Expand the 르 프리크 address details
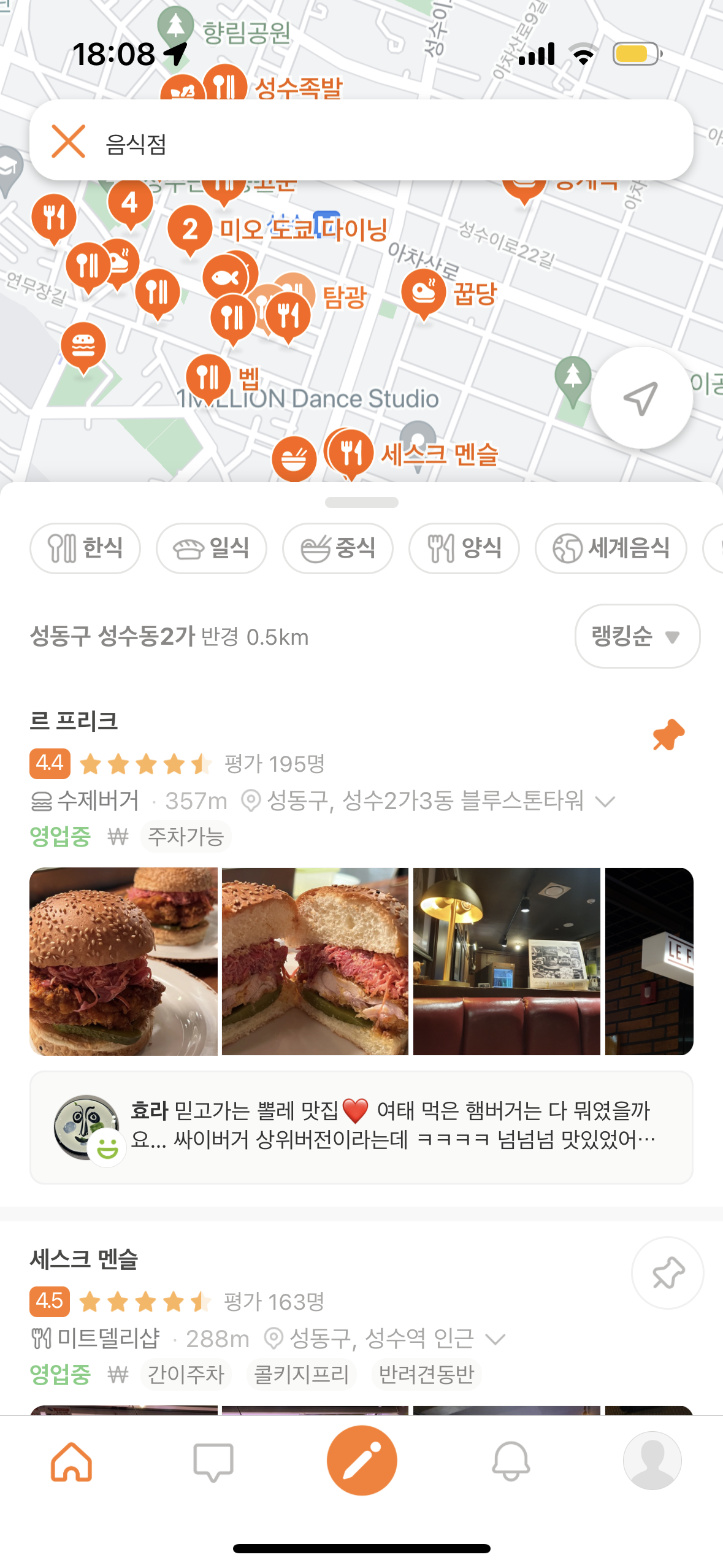 pyautogui.click(x=605, y=801)
